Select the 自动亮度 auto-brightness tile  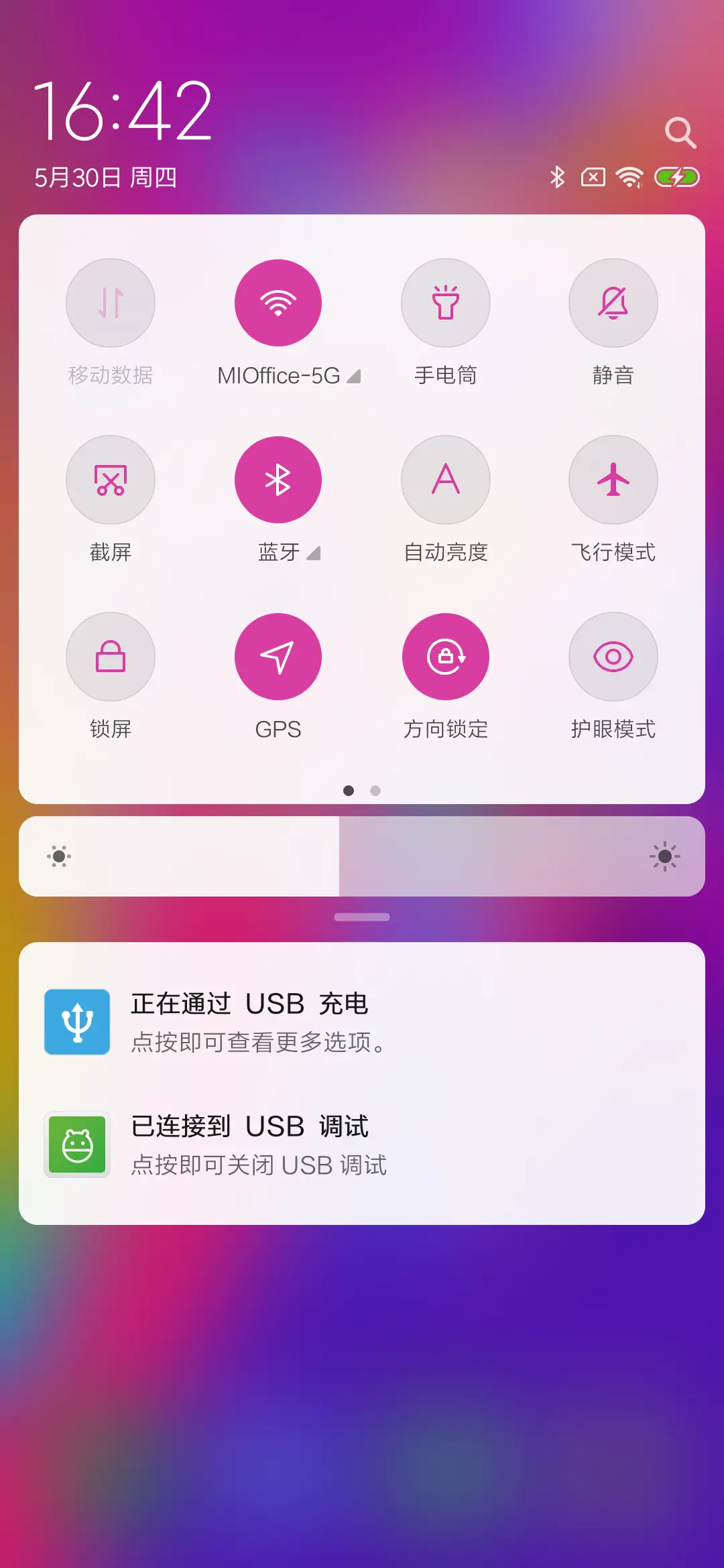pos(446,480)
